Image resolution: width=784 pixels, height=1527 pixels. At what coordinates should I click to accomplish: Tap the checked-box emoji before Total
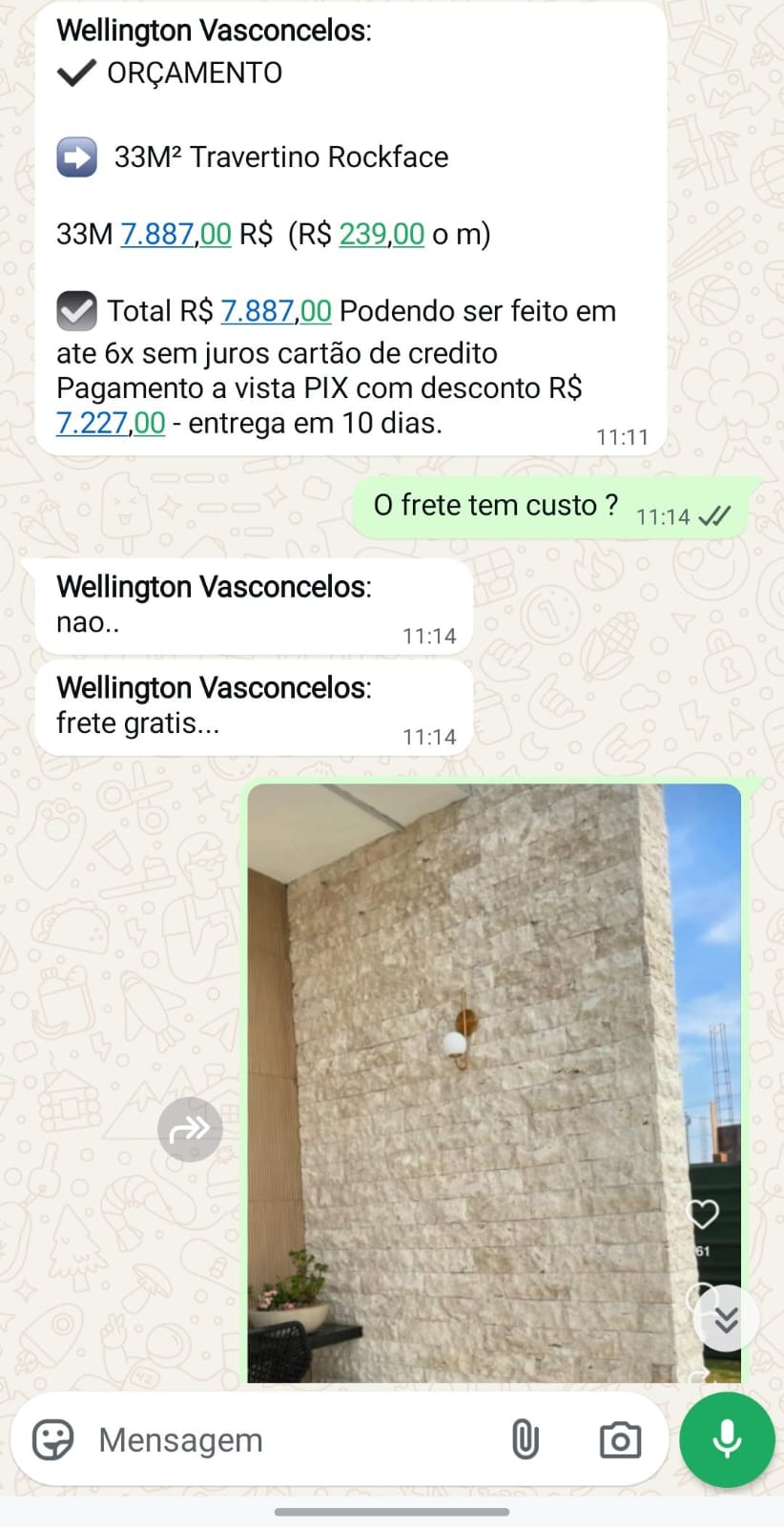pos(76,310)
